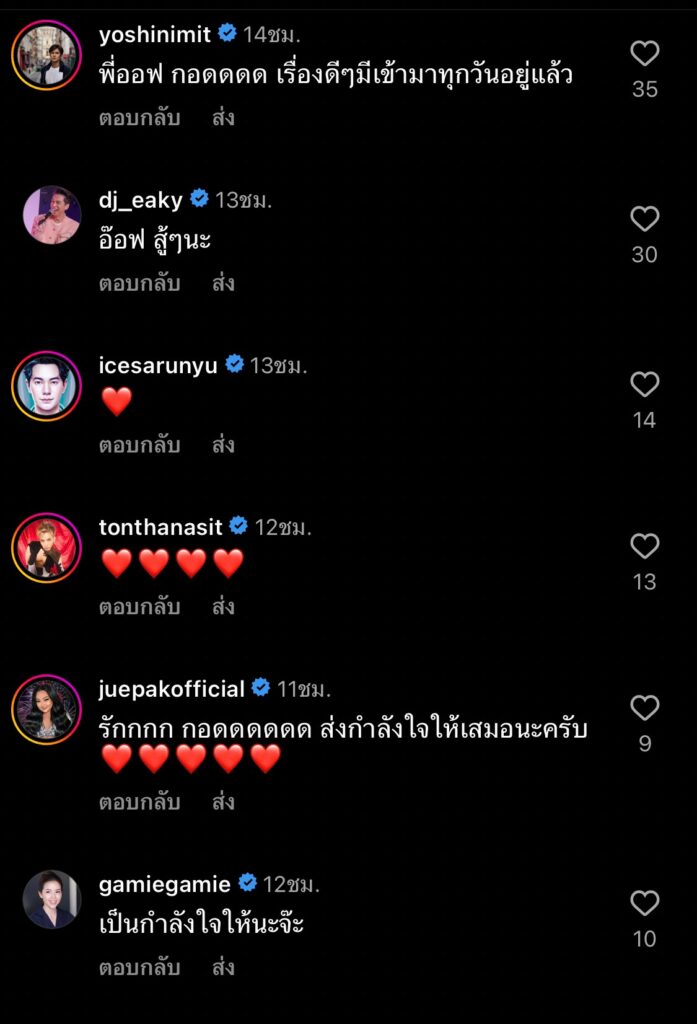Like dj_eaky's comment
Image resolution: width=697 pixels, height=1024 pixels.
(x=645, y=219)
